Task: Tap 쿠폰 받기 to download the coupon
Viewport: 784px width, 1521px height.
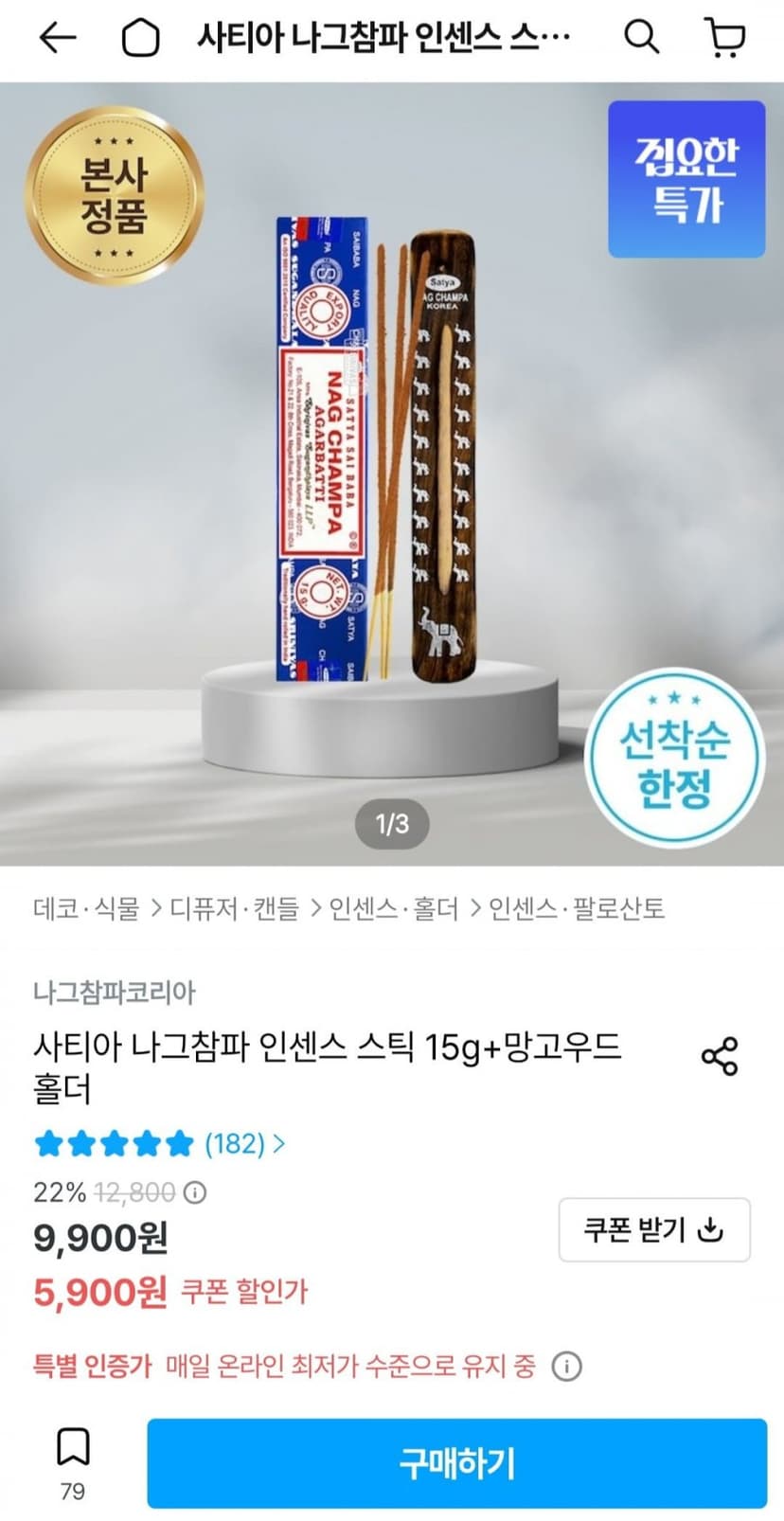Action: click(x=654, y=1229)
